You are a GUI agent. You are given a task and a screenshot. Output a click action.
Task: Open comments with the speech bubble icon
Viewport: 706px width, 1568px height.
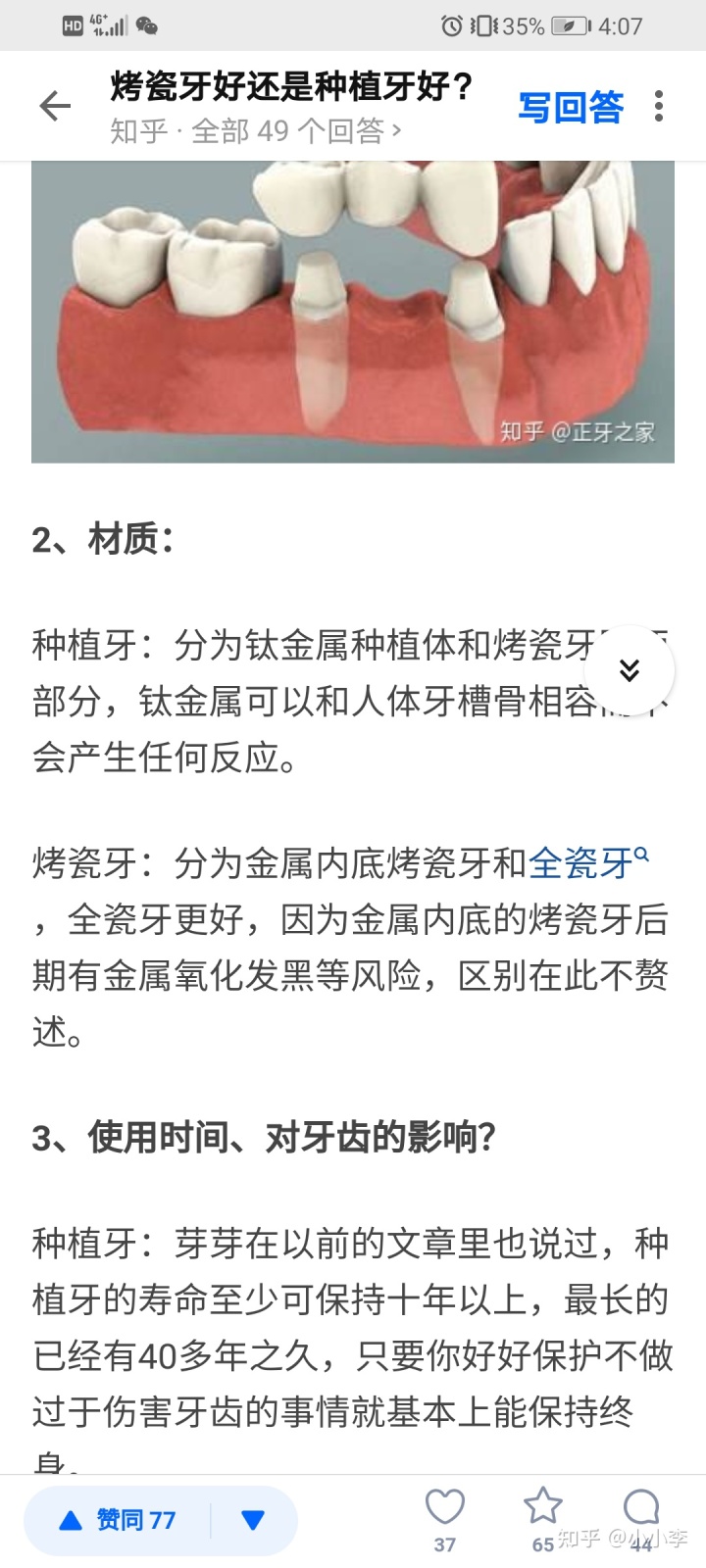pos(640,1509)
